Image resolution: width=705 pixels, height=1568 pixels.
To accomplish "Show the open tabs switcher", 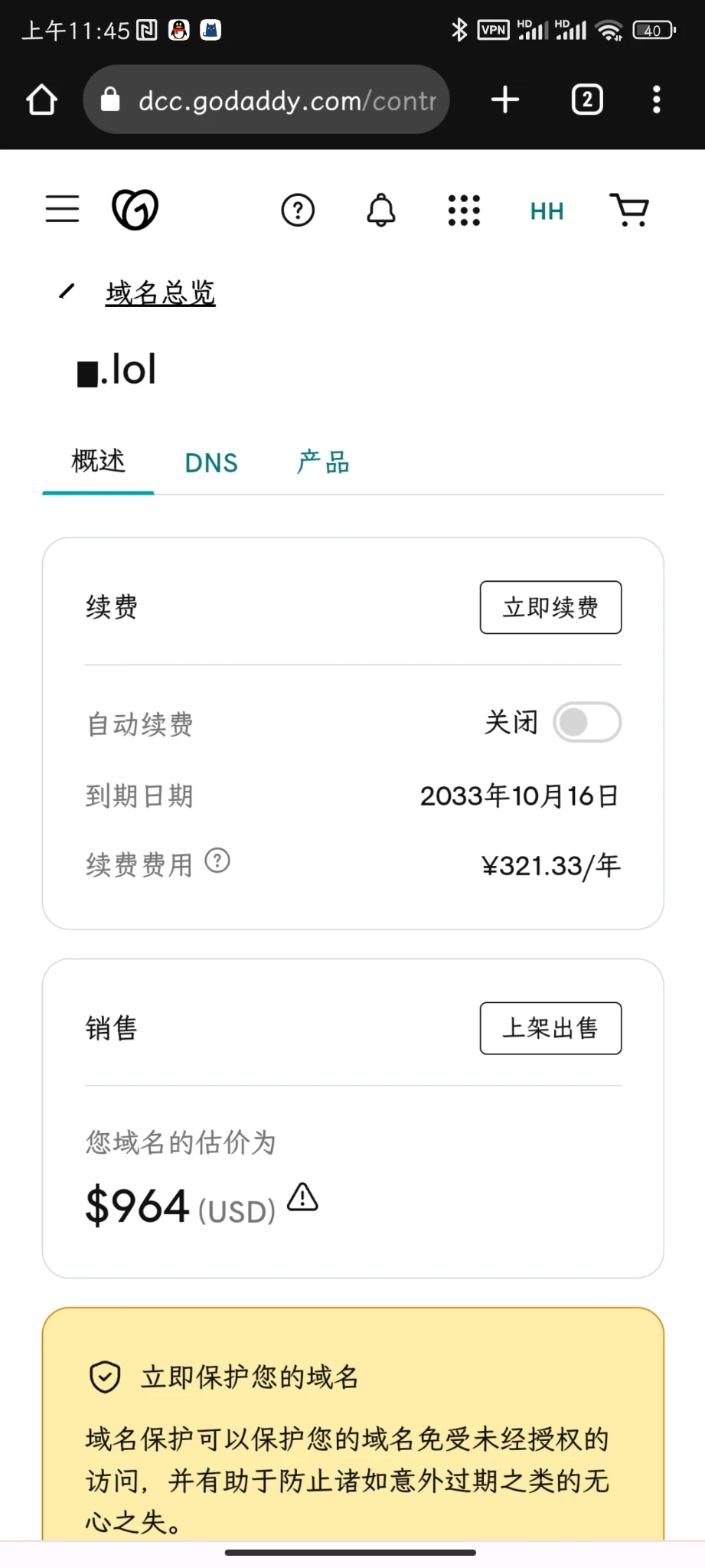I will [x=587, y=100].
